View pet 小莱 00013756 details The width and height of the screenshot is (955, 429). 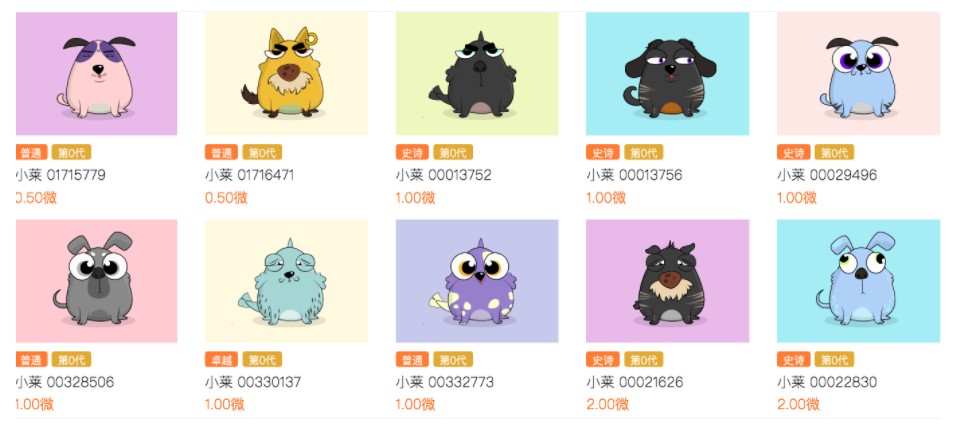pos(667,74)
